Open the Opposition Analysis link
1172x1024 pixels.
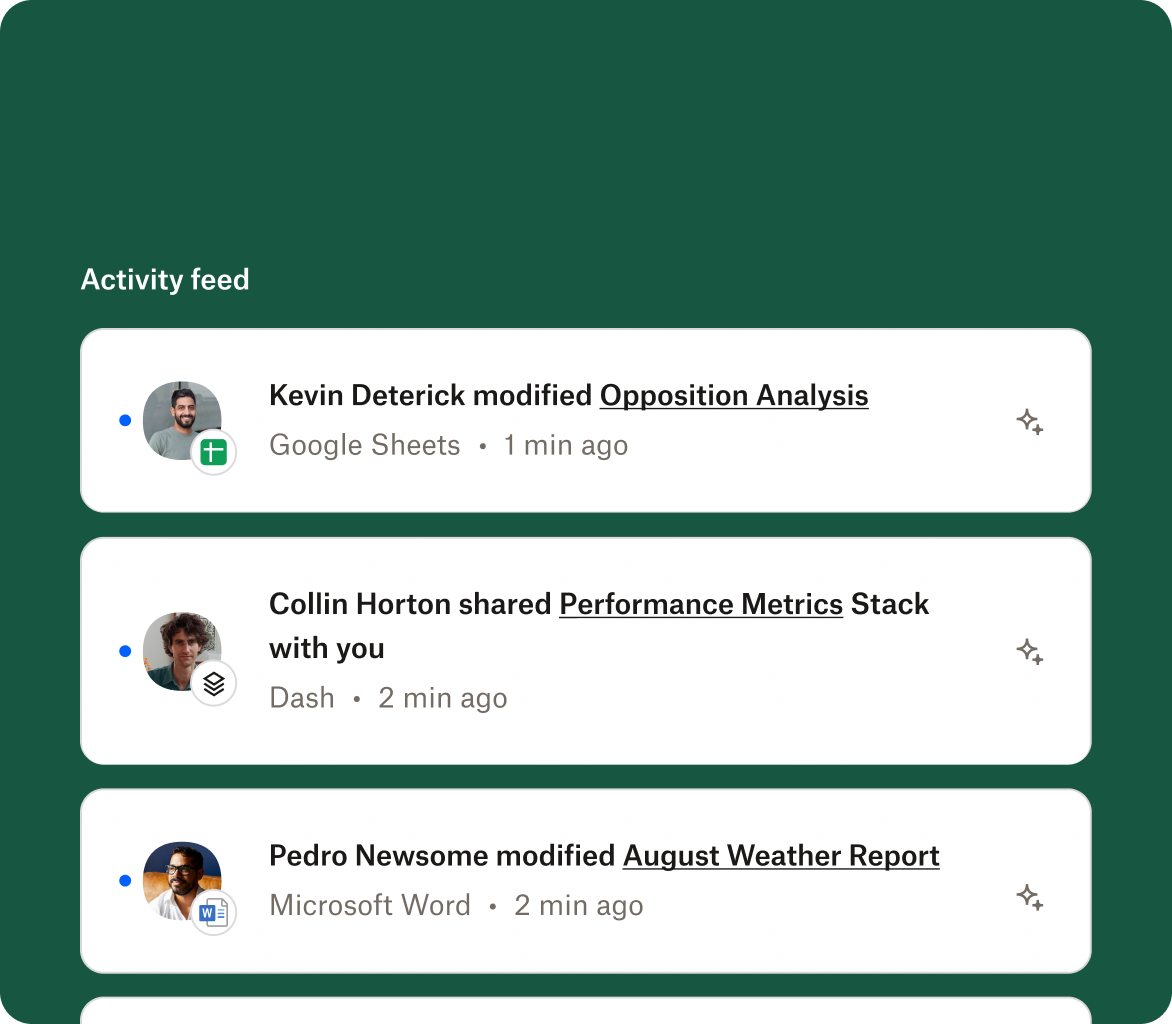click(x=733, y=395)
